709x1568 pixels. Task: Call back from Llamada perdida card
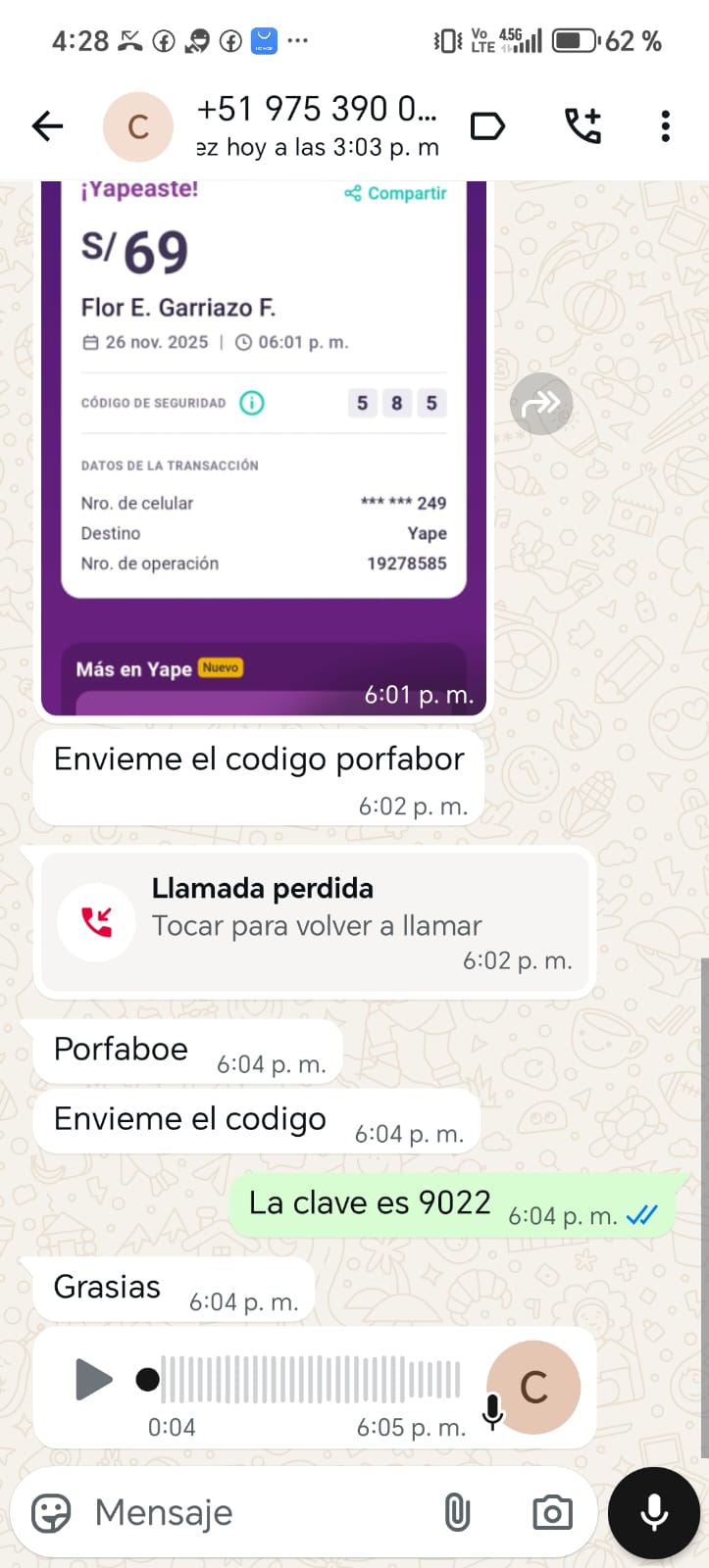(x=314, y=923)
